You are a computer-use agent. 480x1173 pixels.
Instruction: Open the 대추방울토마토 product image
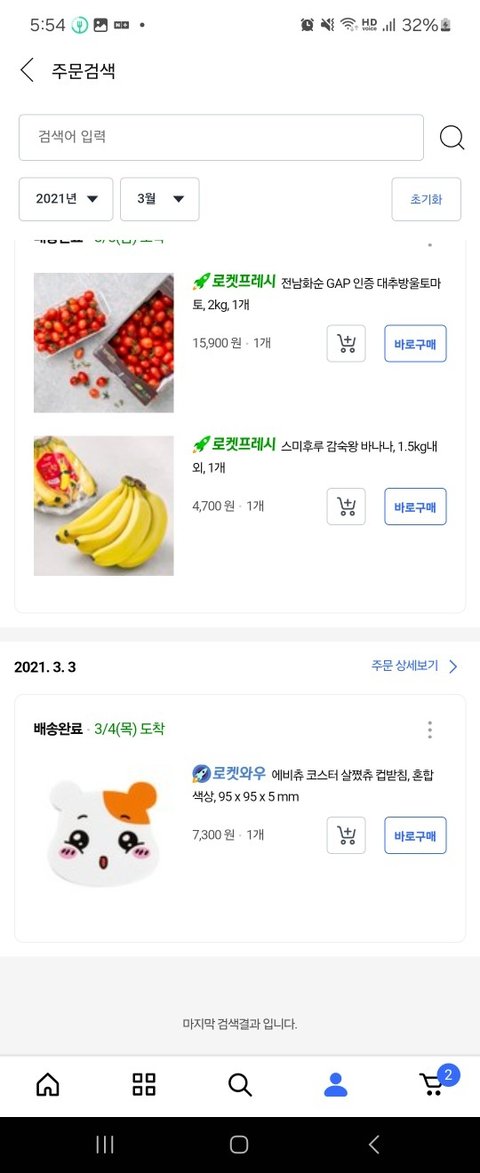pos(104,343)
